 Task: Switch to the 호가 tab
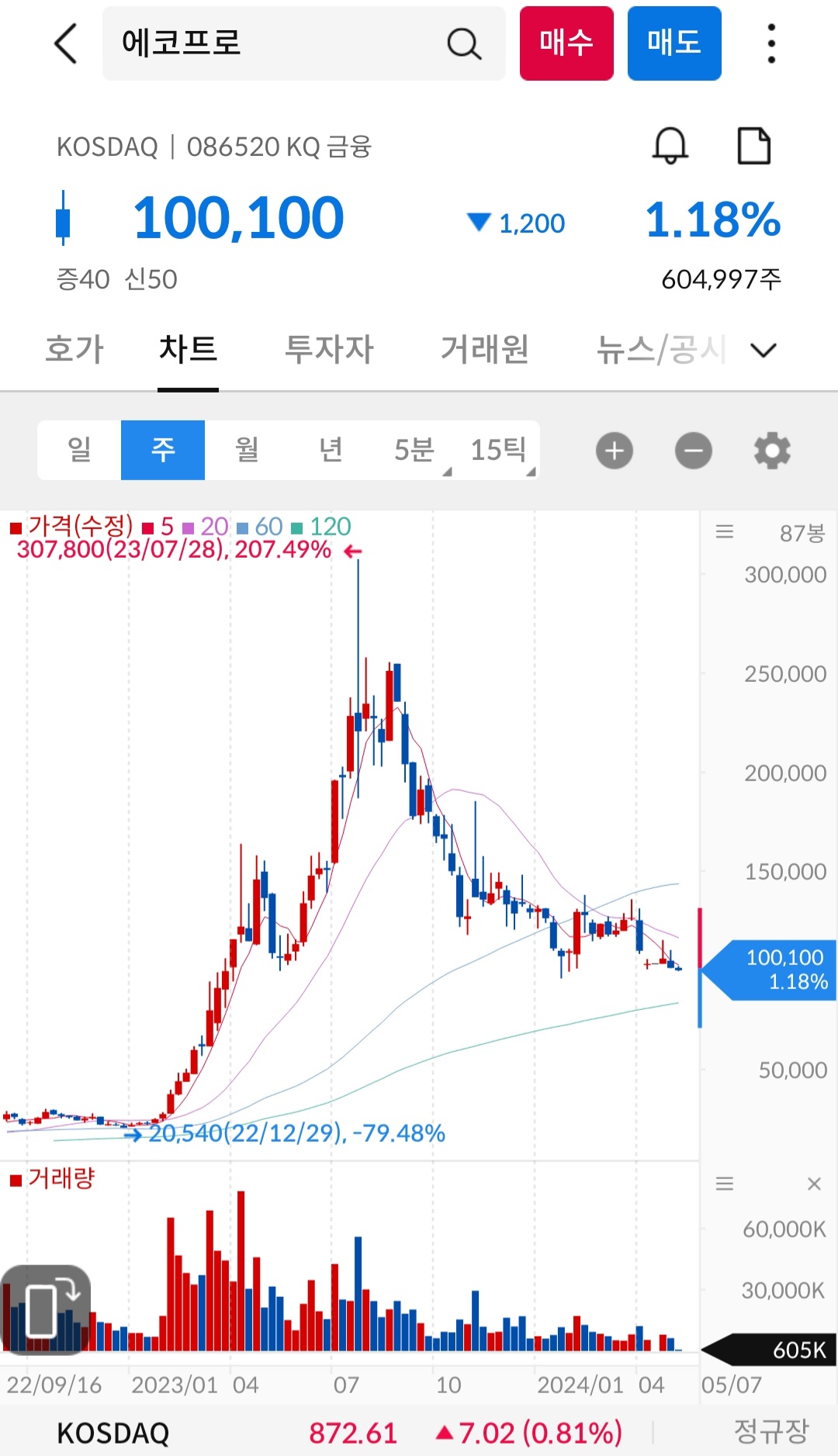point(74,349)
